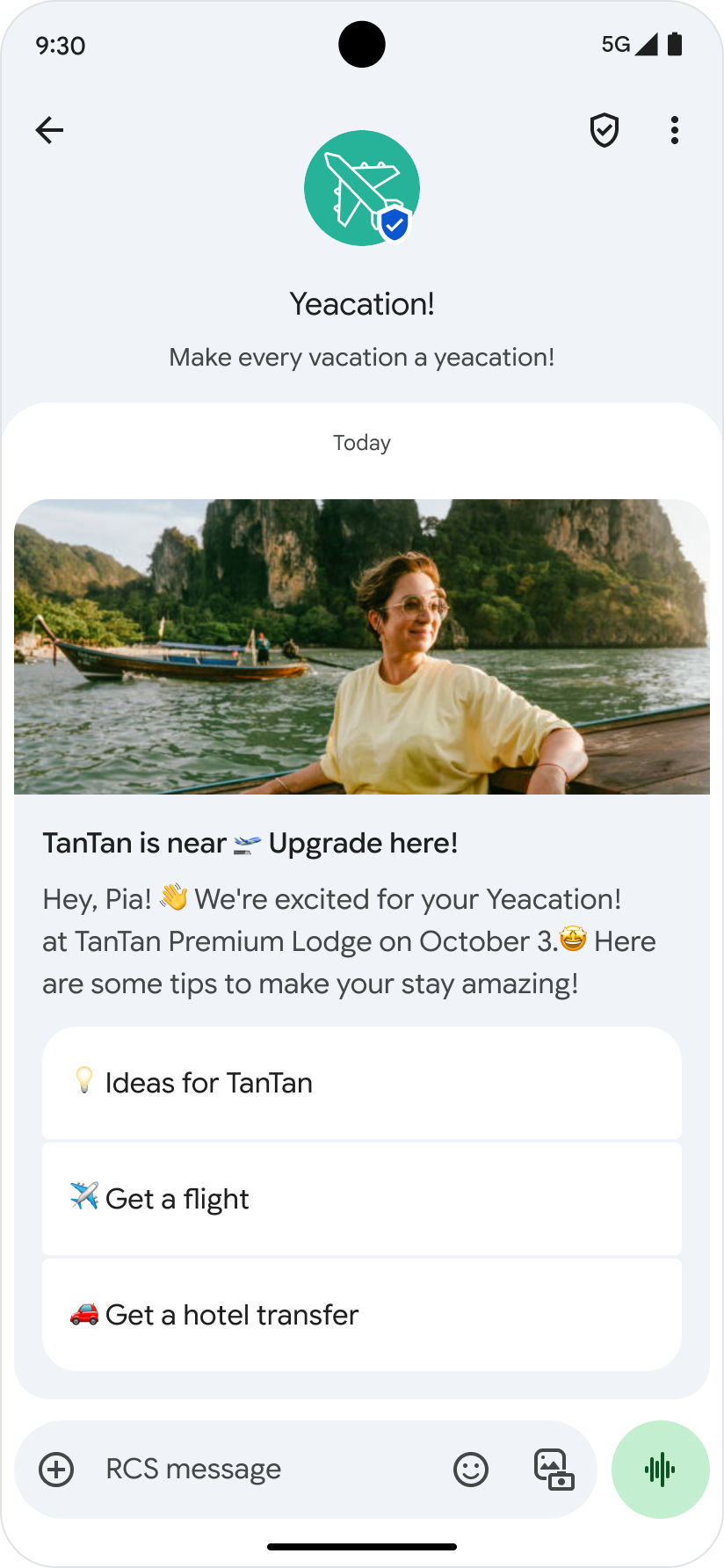
Task: Go back with the arrow icon
Action: 49,130
